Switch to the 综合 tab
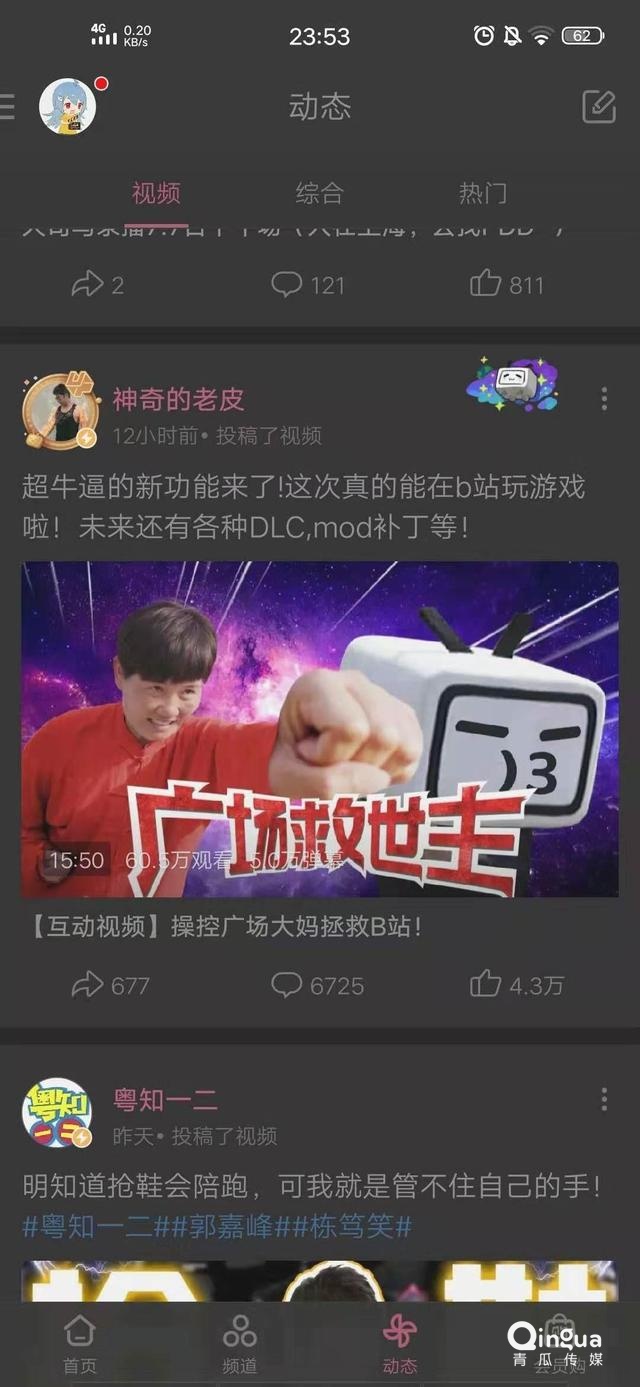This screenshot has width=640, height=1387. click(319, 193)
